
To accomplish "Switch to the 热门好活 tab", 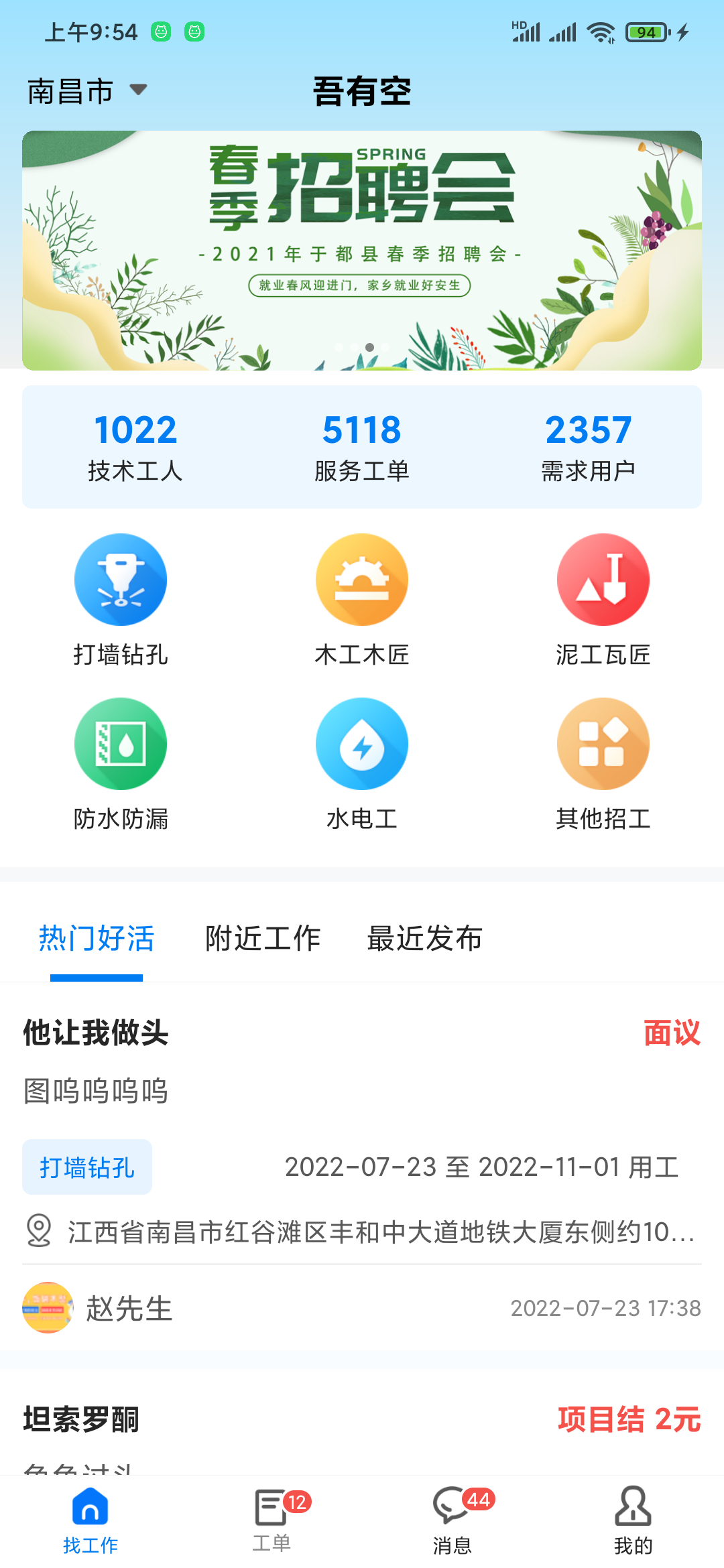I will point(97,938).
